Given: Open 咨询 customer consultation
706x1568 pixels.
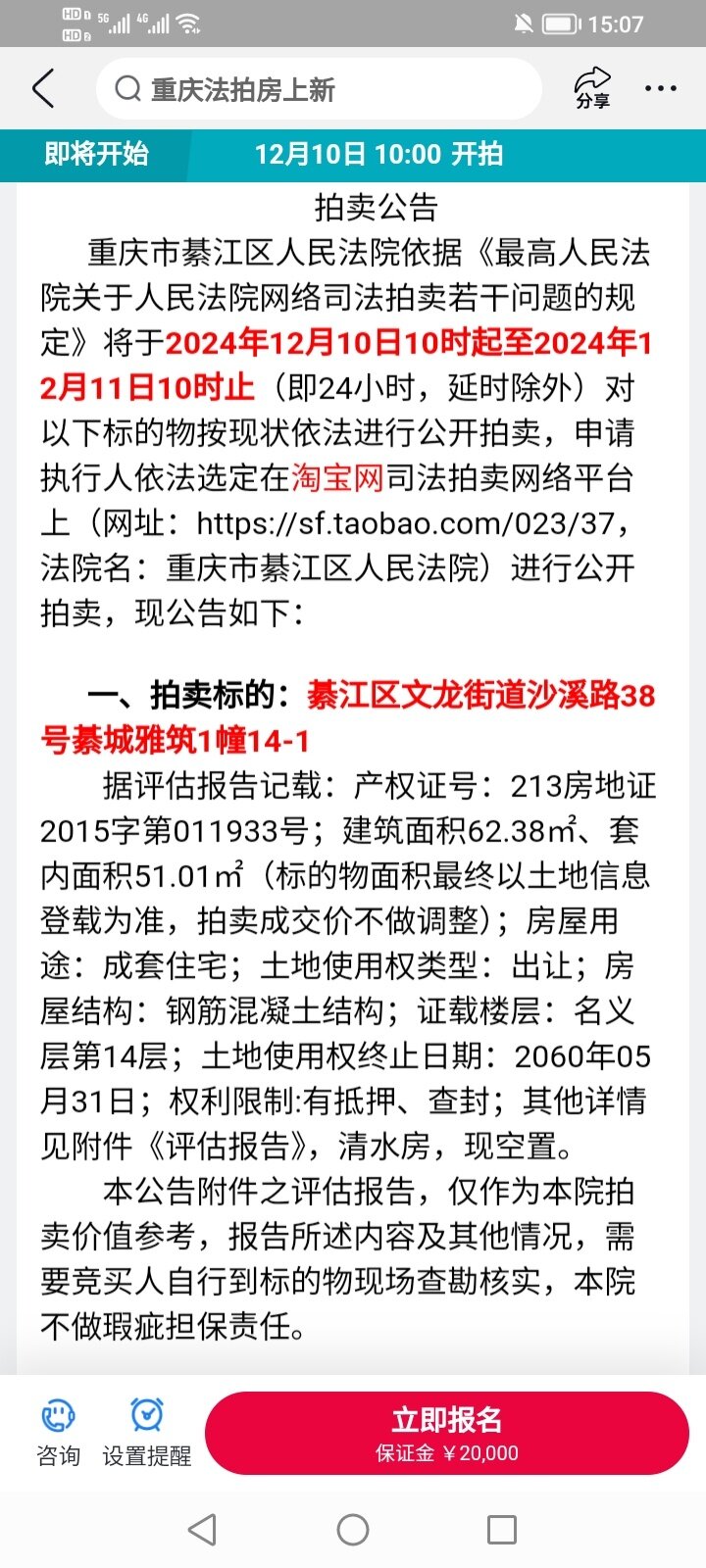Looking at the screenshot, I should click(x=58, y=1432).
